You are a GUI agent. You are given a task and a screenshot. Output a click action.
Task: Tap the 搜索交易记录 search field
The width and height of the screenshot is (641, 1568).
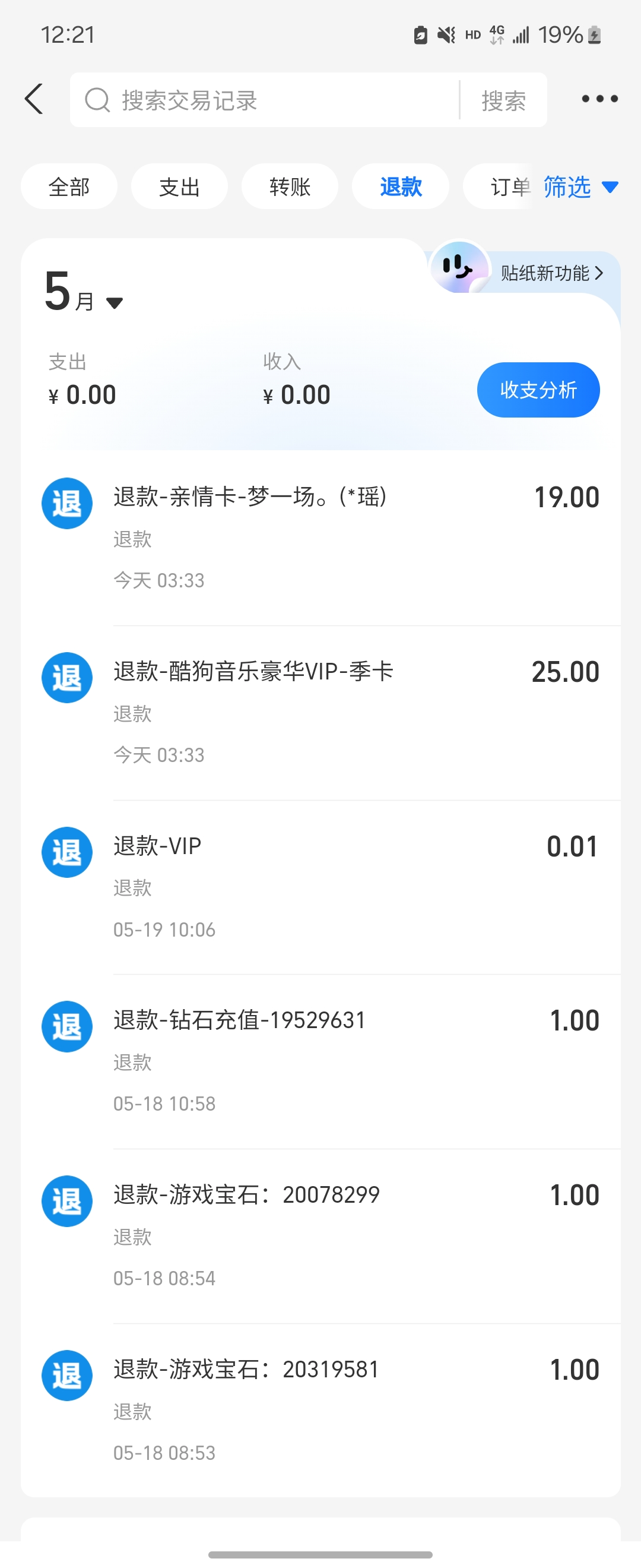268,100
